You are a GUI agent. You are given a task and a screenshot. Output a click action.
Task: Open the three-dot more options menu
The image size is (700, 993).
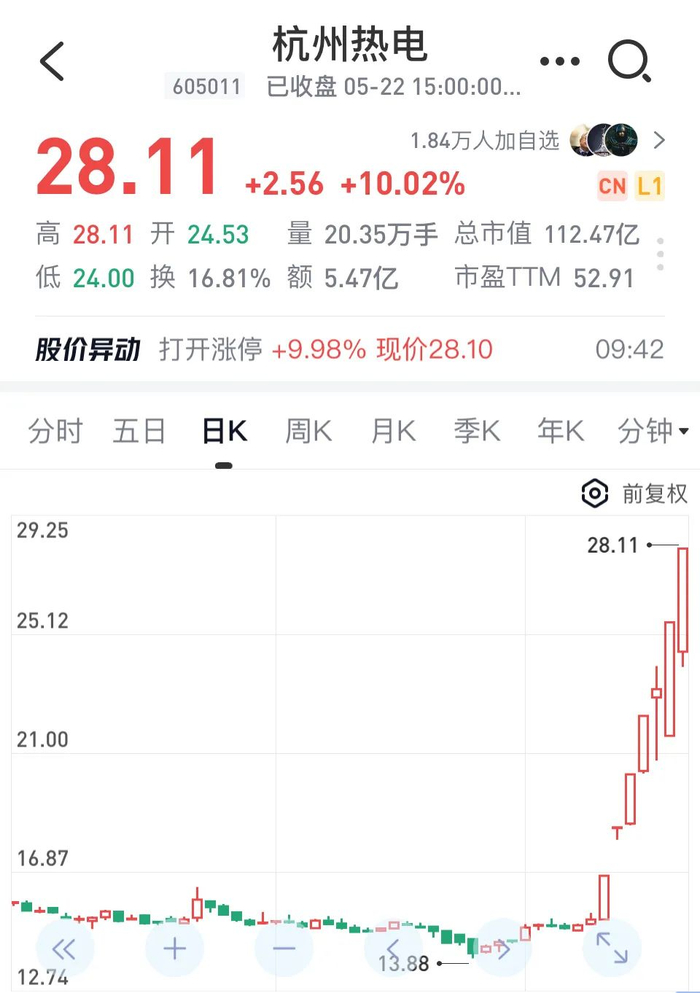tap(559, 62)
